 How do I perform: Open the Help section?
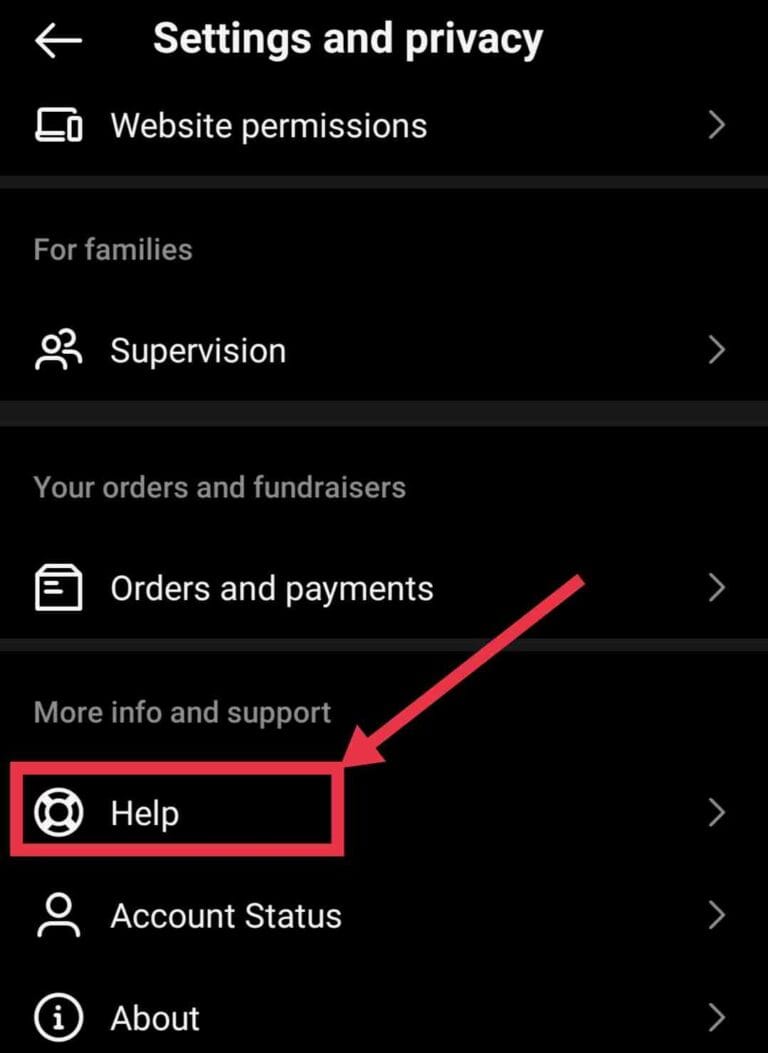[145, 813]
